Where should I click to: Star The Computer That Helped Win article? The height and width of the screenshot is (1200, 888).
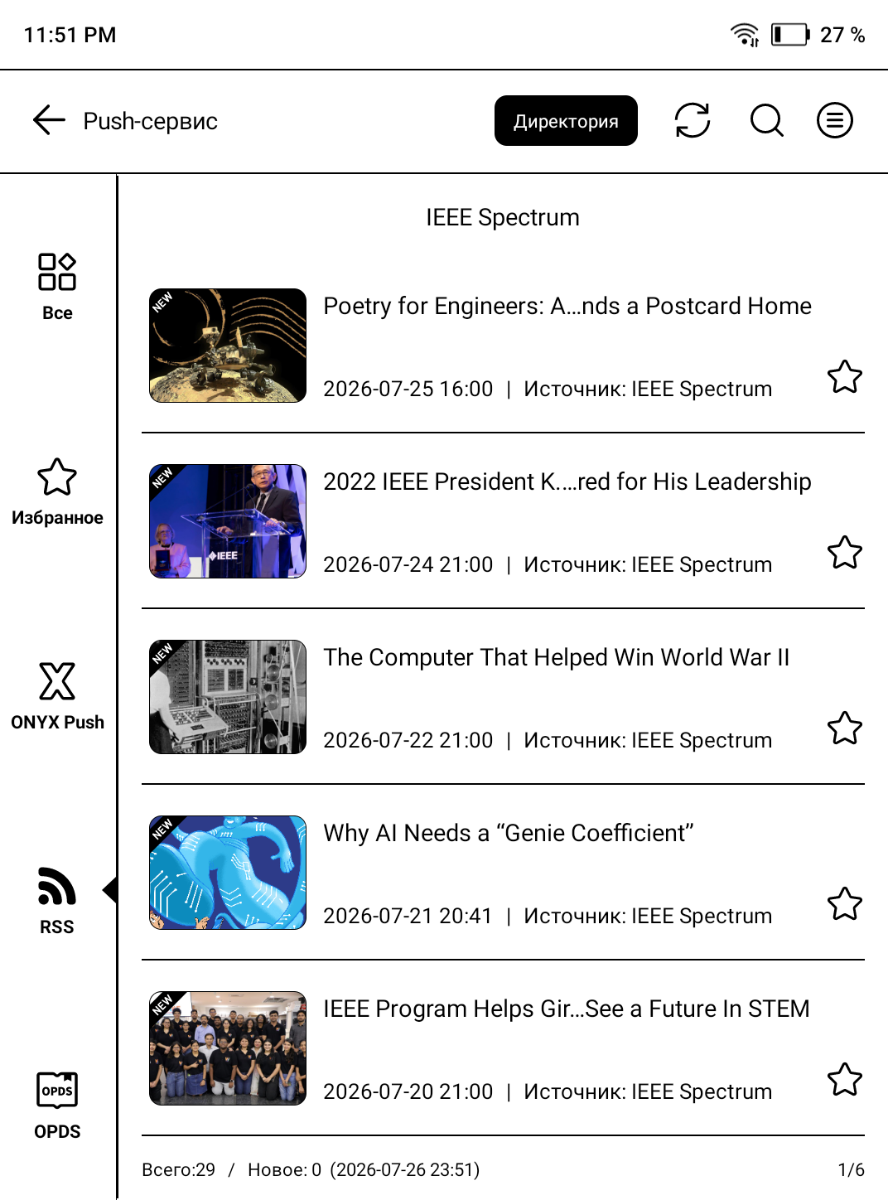(845, 728)
